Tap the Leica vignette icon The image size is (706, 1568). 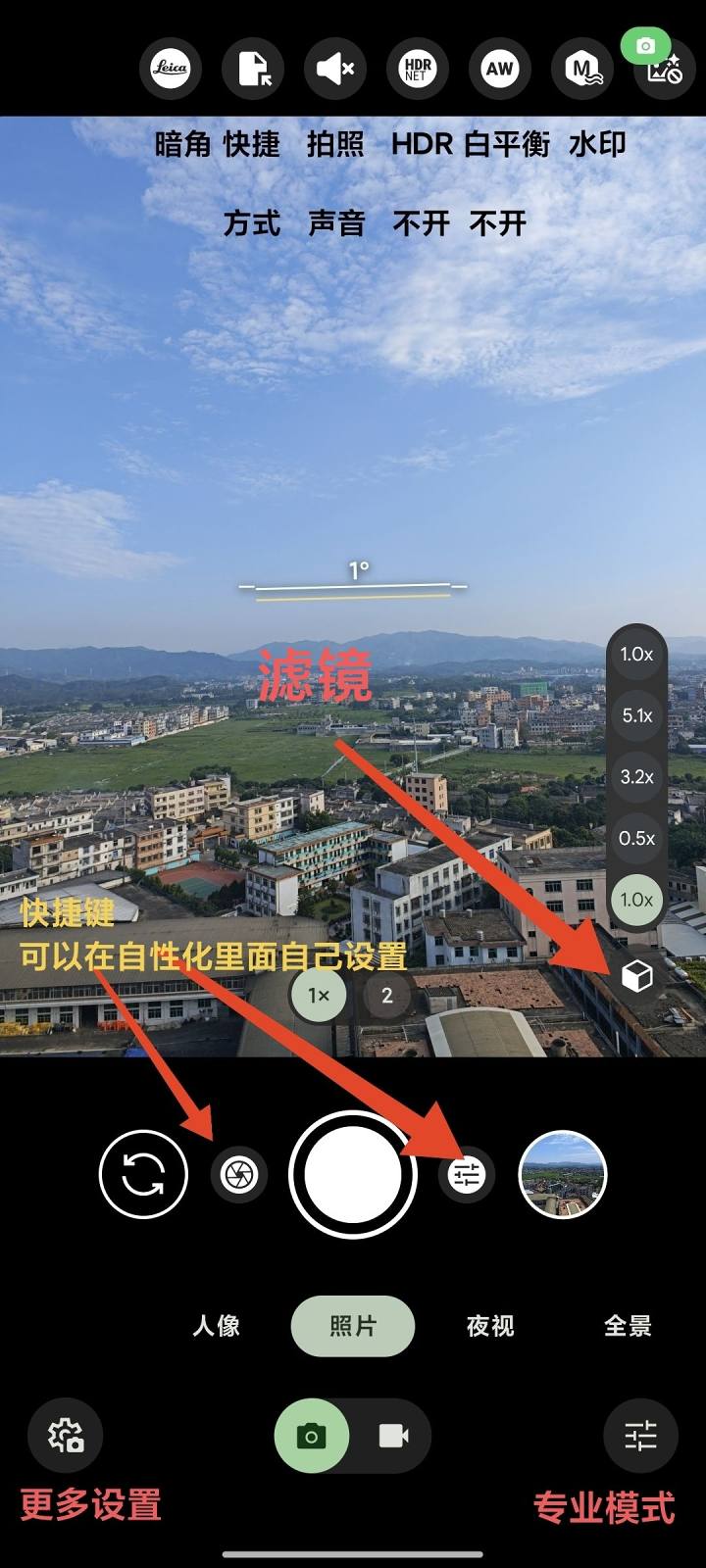[x=176, y=69]
